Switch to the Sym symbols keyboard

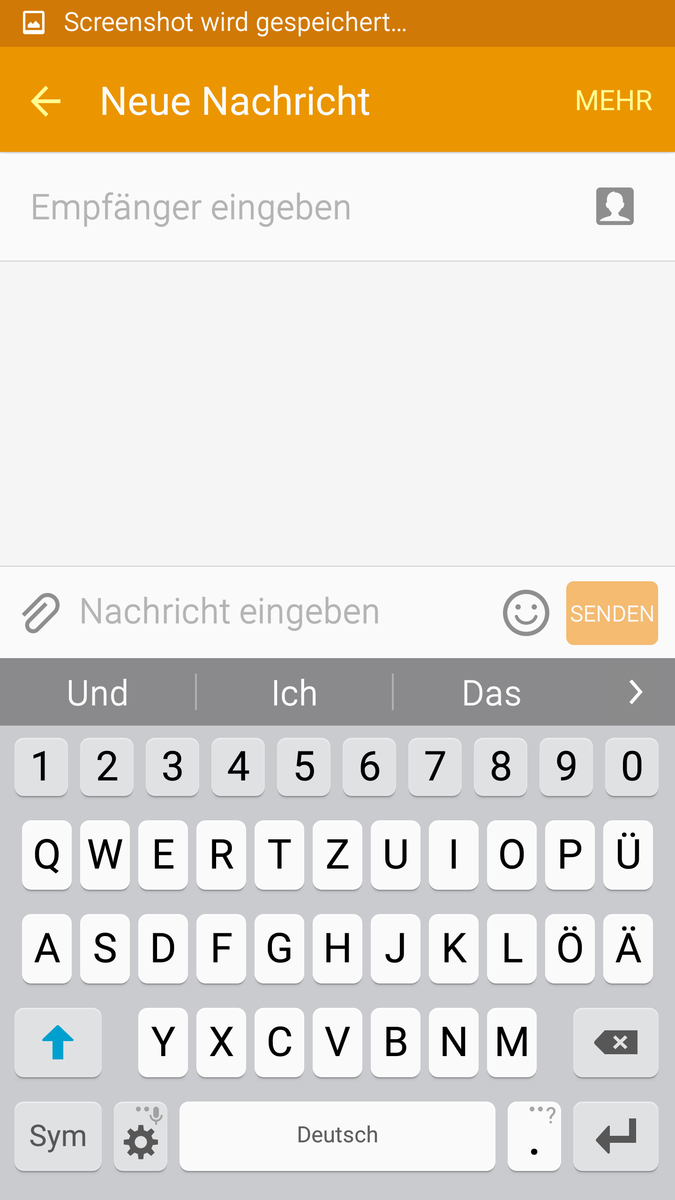[x=58, y=1136]
